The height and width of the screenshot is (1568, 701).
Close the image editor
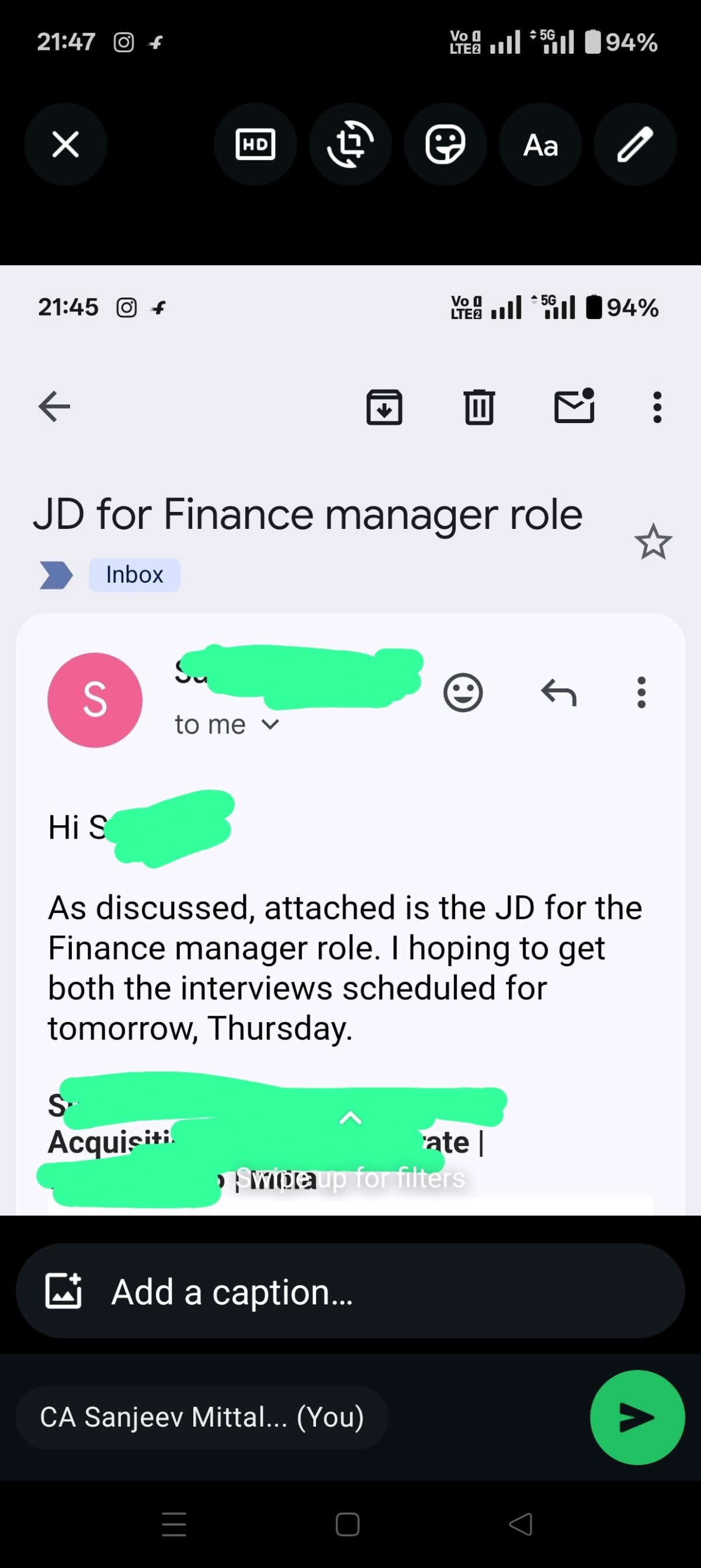65,145
